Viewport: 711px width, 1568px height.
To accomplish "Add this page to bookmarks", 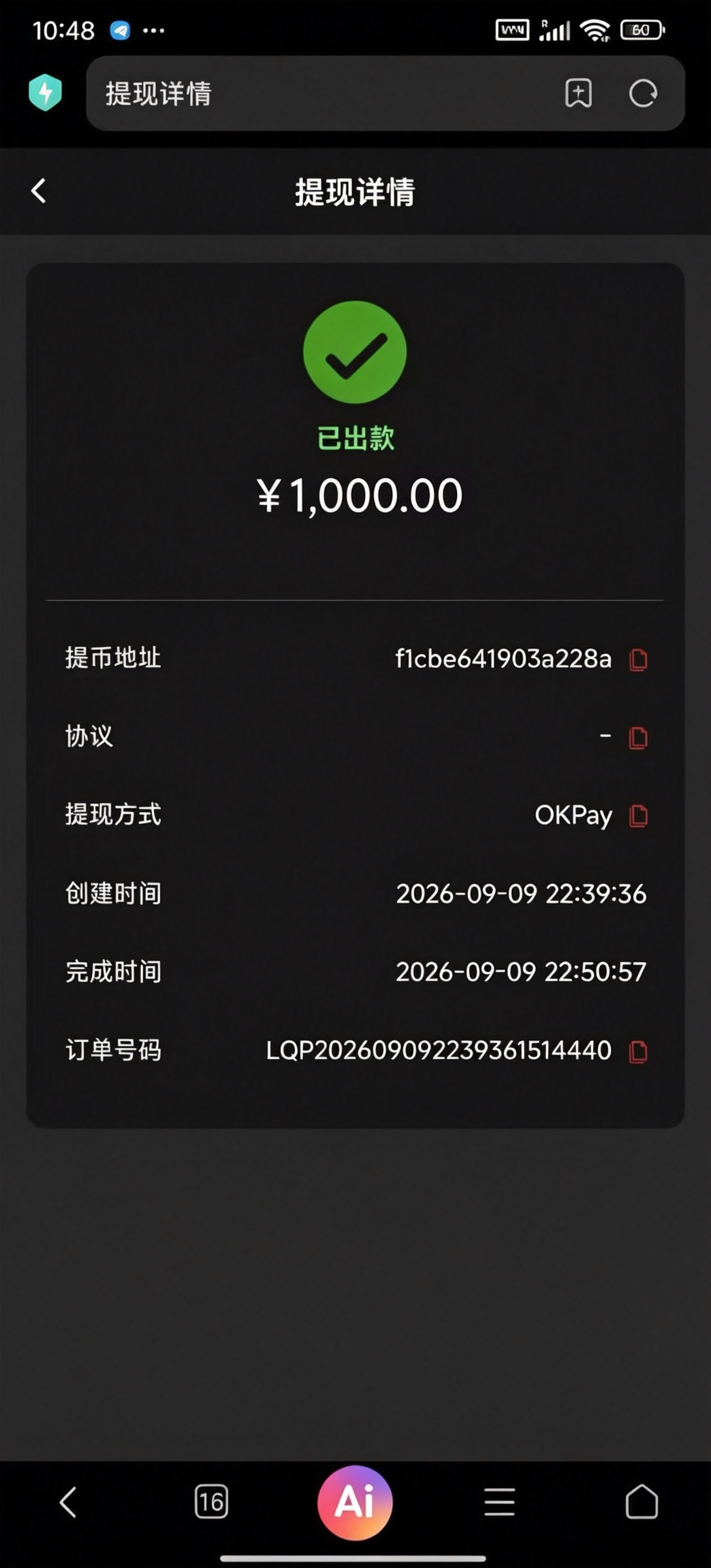I will (x=578, y=93).
